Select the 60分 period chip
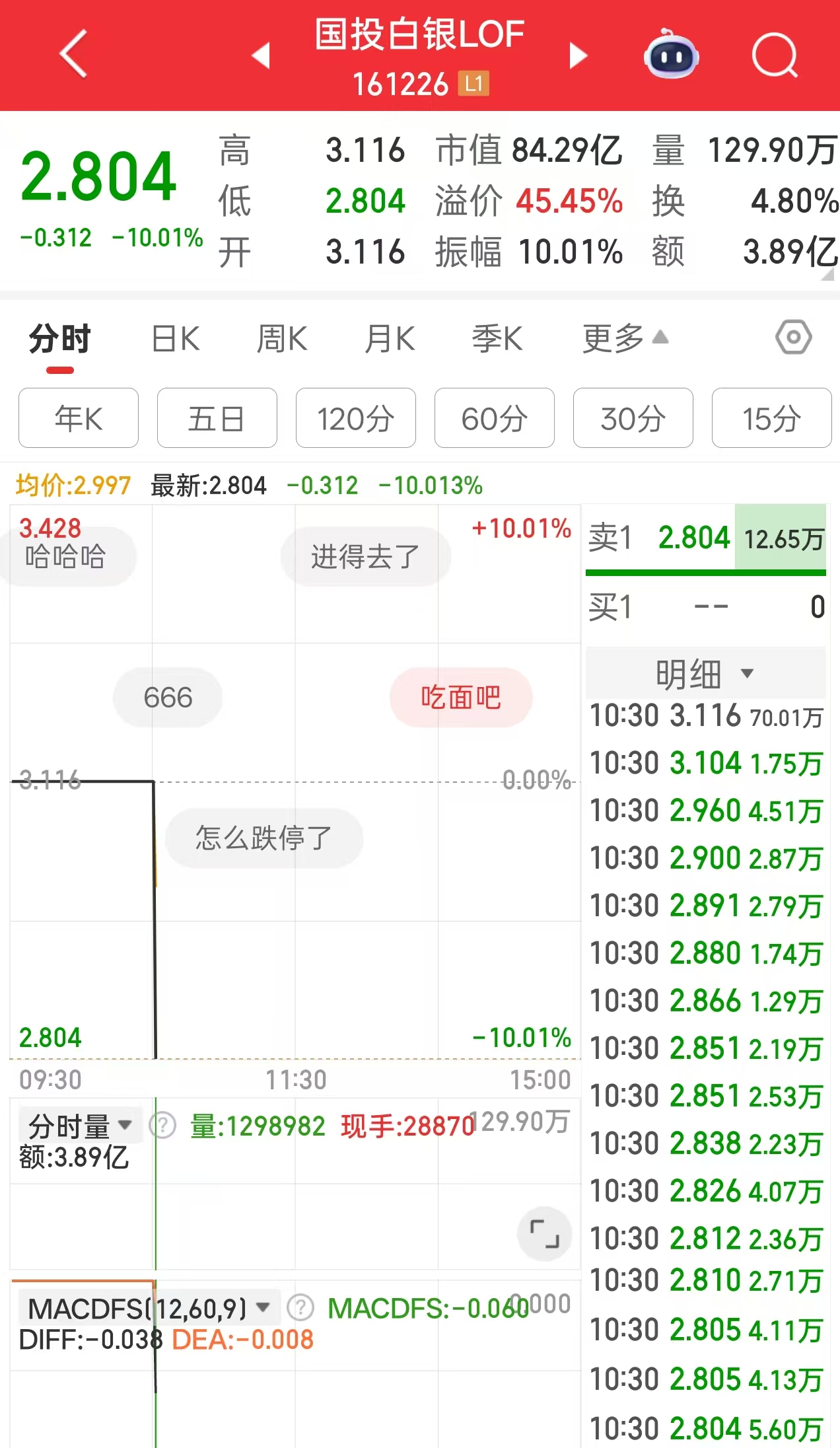This screenshot has width=840, height=1448. 494,418
